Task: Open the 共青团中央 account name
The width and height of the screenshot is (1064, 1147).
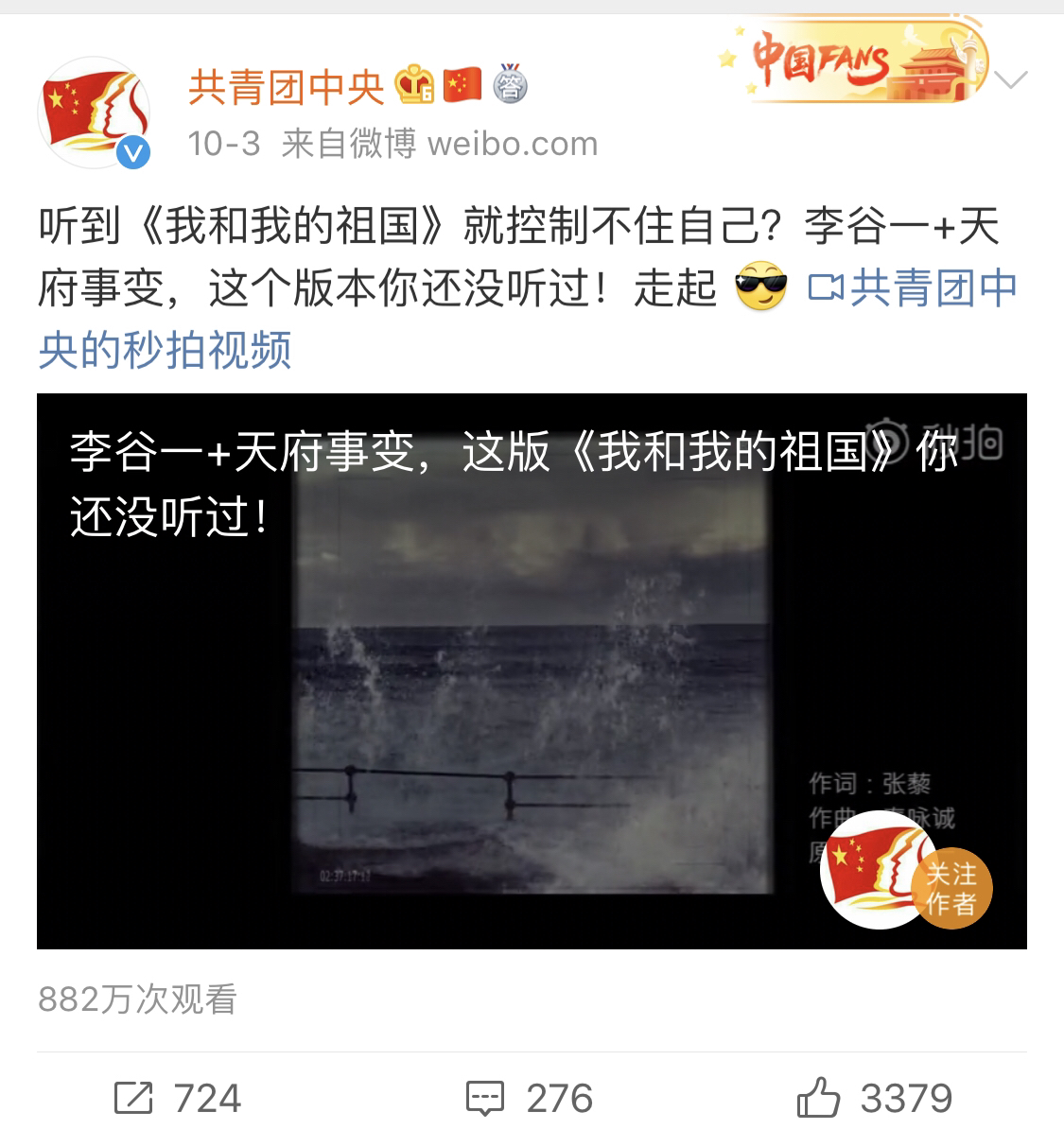Action: point(286,88)
